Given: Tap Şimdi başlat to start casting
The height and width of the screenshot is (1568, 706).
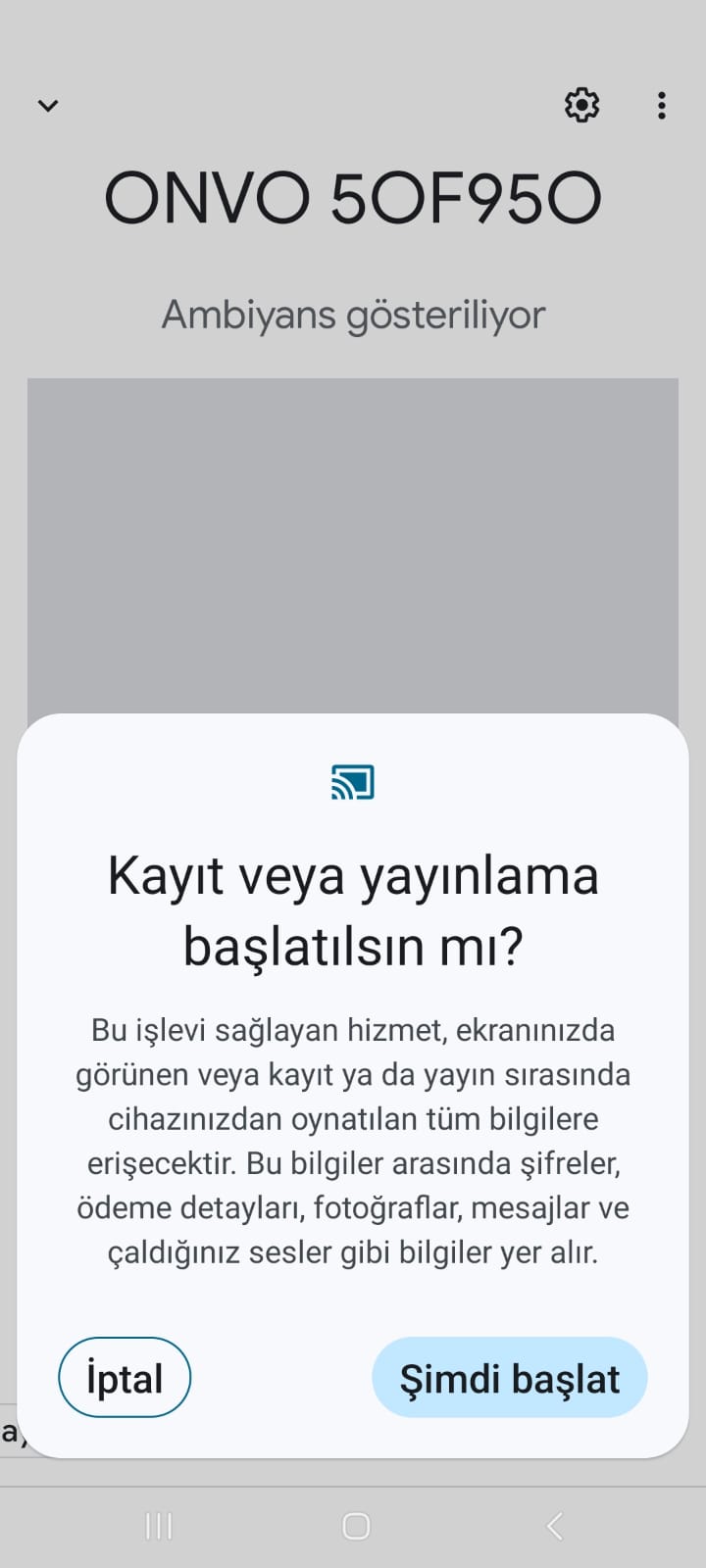Looking at the screenshot, I should click(510, 1377).
